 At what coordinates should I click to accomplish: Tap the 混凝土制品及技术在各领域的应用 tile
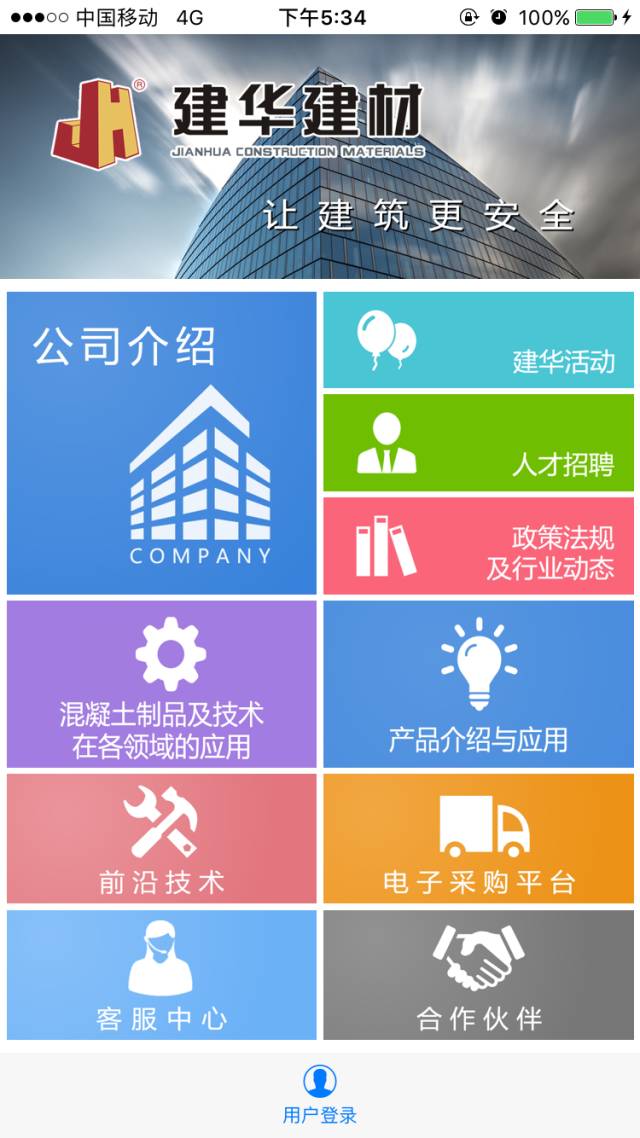point(161,684)
